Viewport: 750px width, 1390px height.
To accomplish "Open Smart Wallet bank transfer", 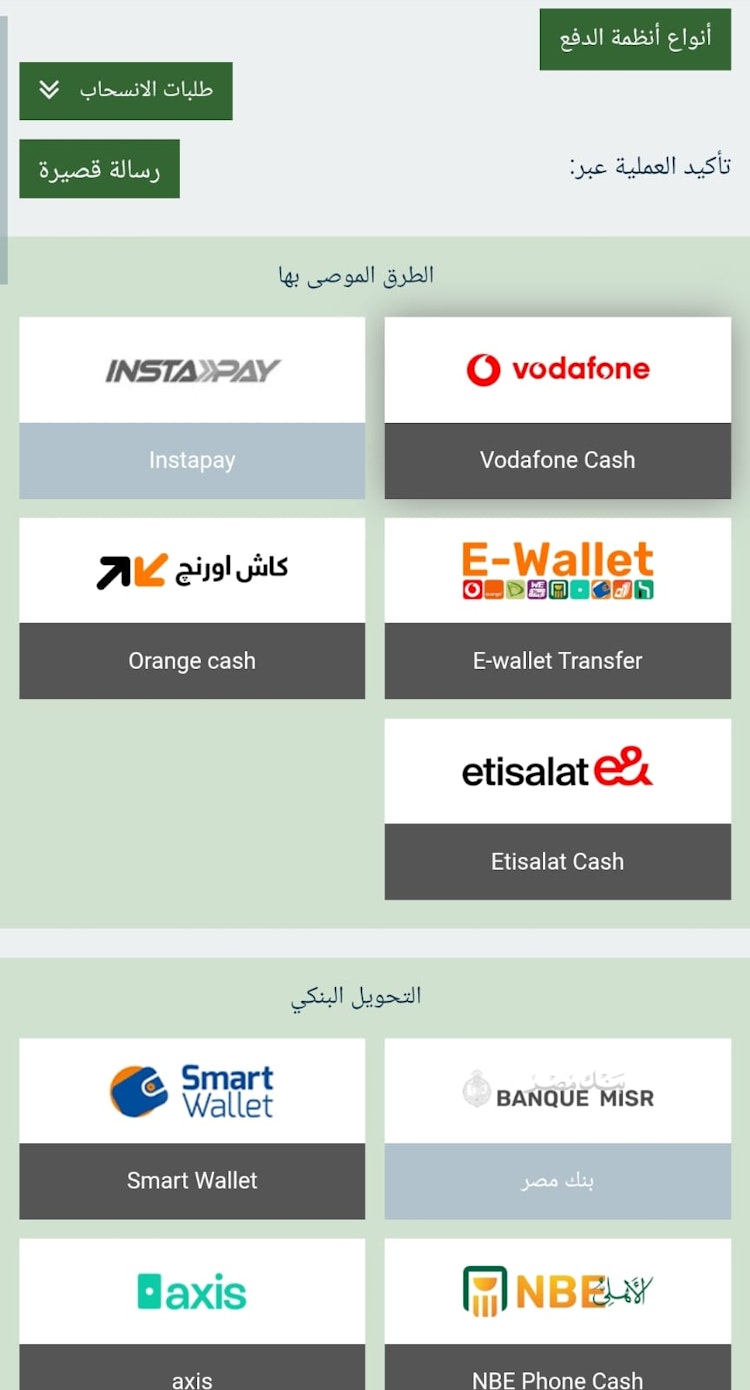I will tap(192, 1128).
